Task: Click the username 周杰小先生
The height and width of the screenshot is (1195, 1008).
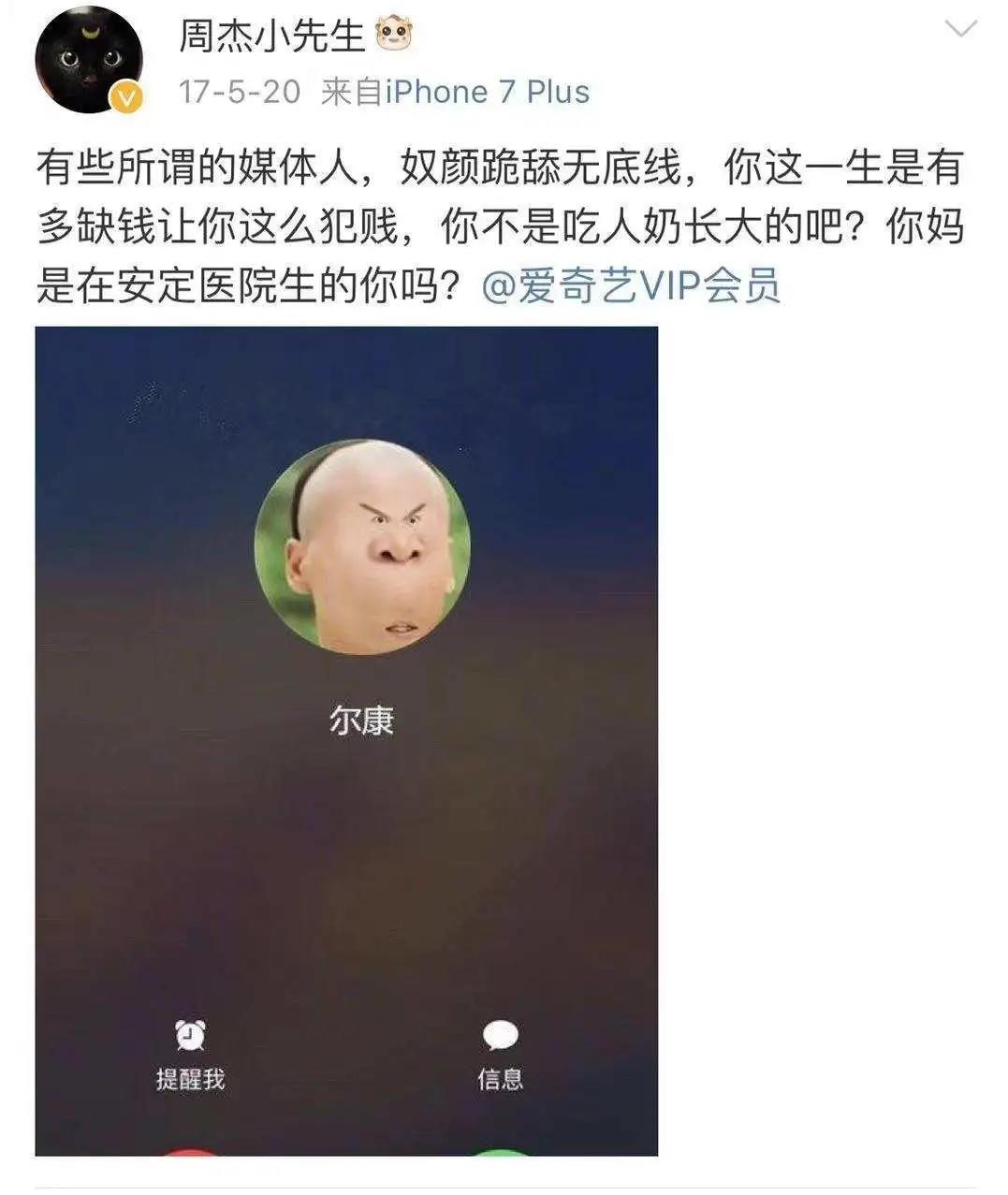Action: click(x=270, y=35)
